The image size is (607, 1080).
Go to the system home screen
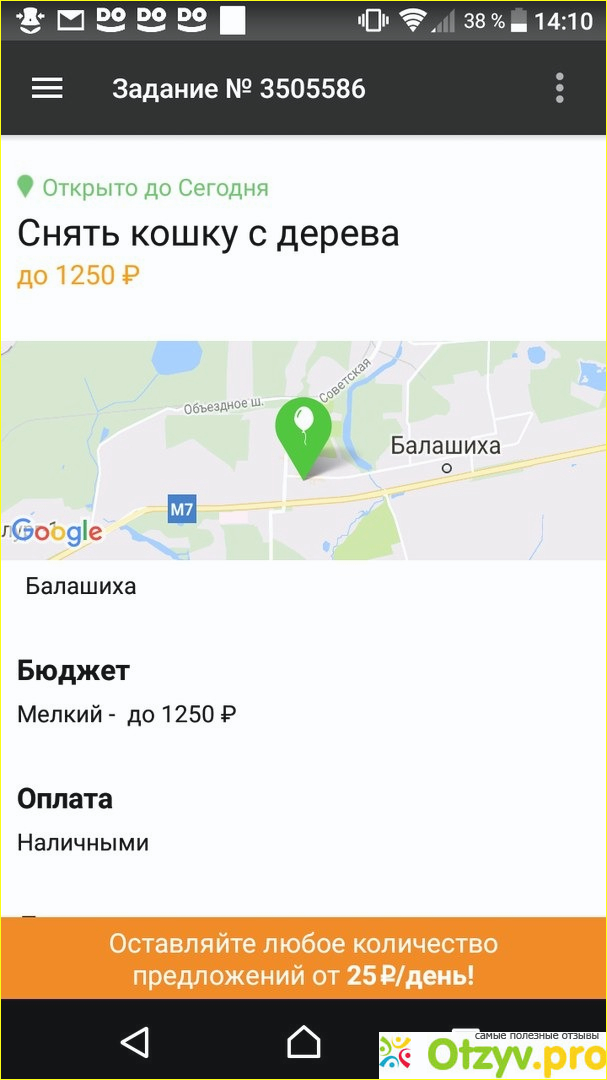[303, 1042]
